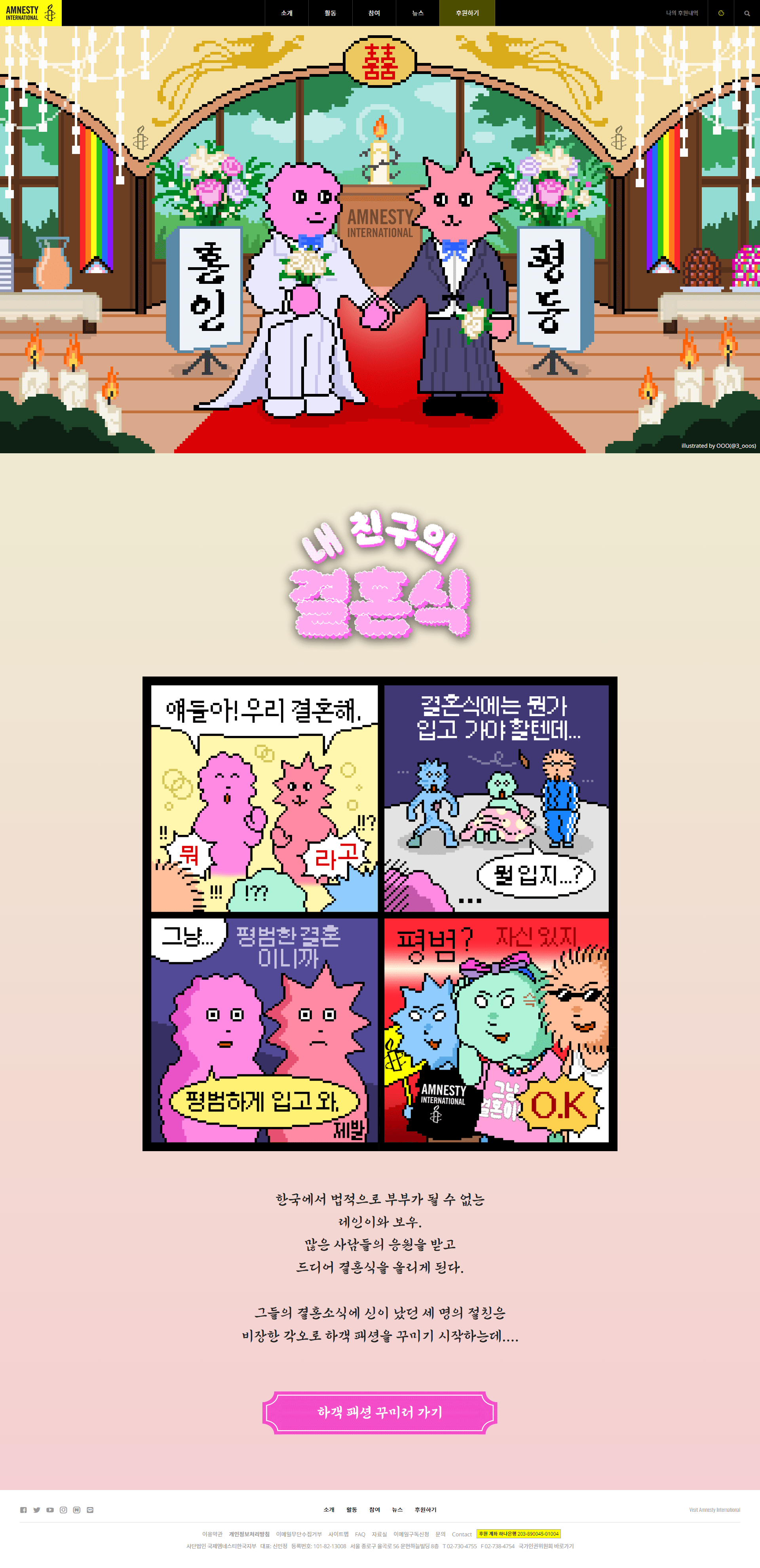
Task: Open the 소개 menu in the top bar
Action: tap(287, 13)
